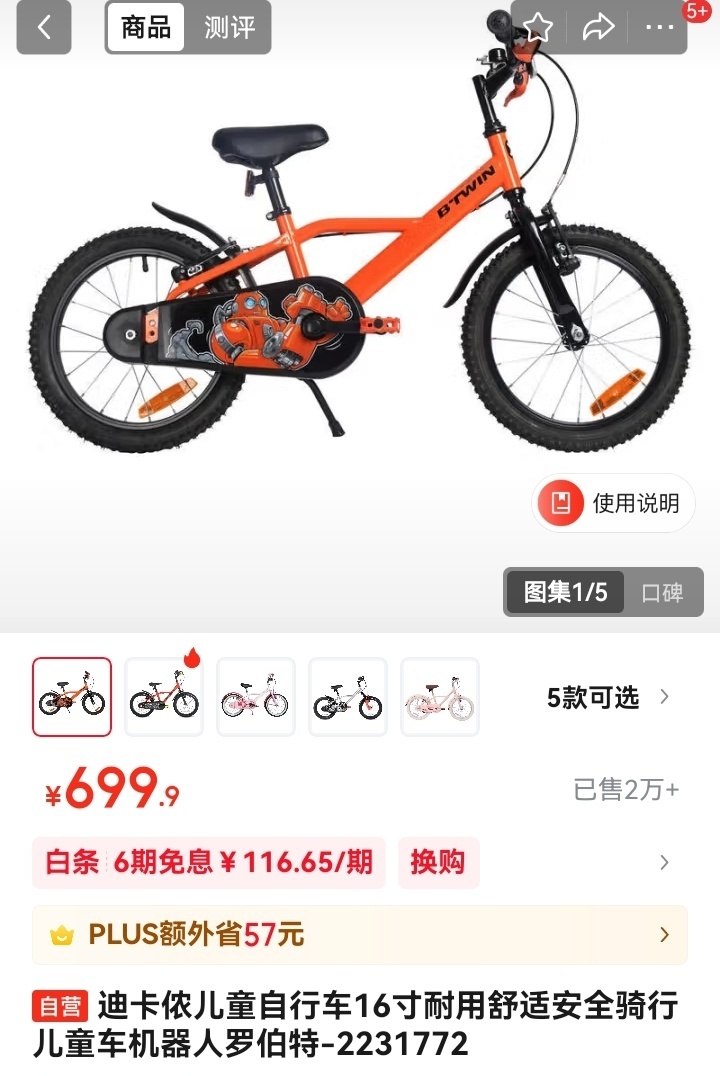The height and width of the screenshot is (1076, 720).
Task: Pick the white-and-red fourth bike style
Action: pyautogui.click(x=348, y=697)
